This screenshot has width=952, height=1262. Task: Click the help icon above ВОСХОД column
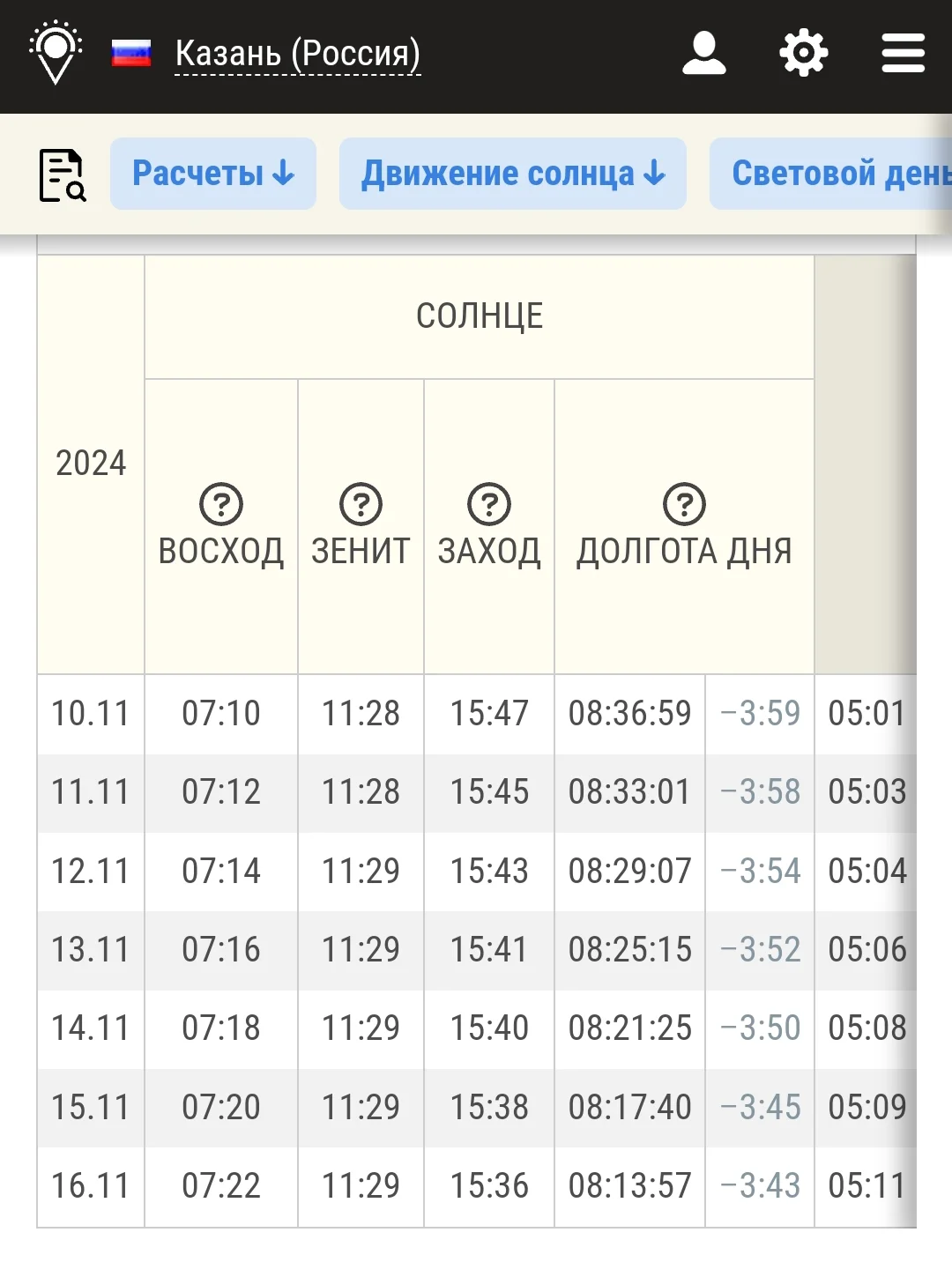pos(220,504)
